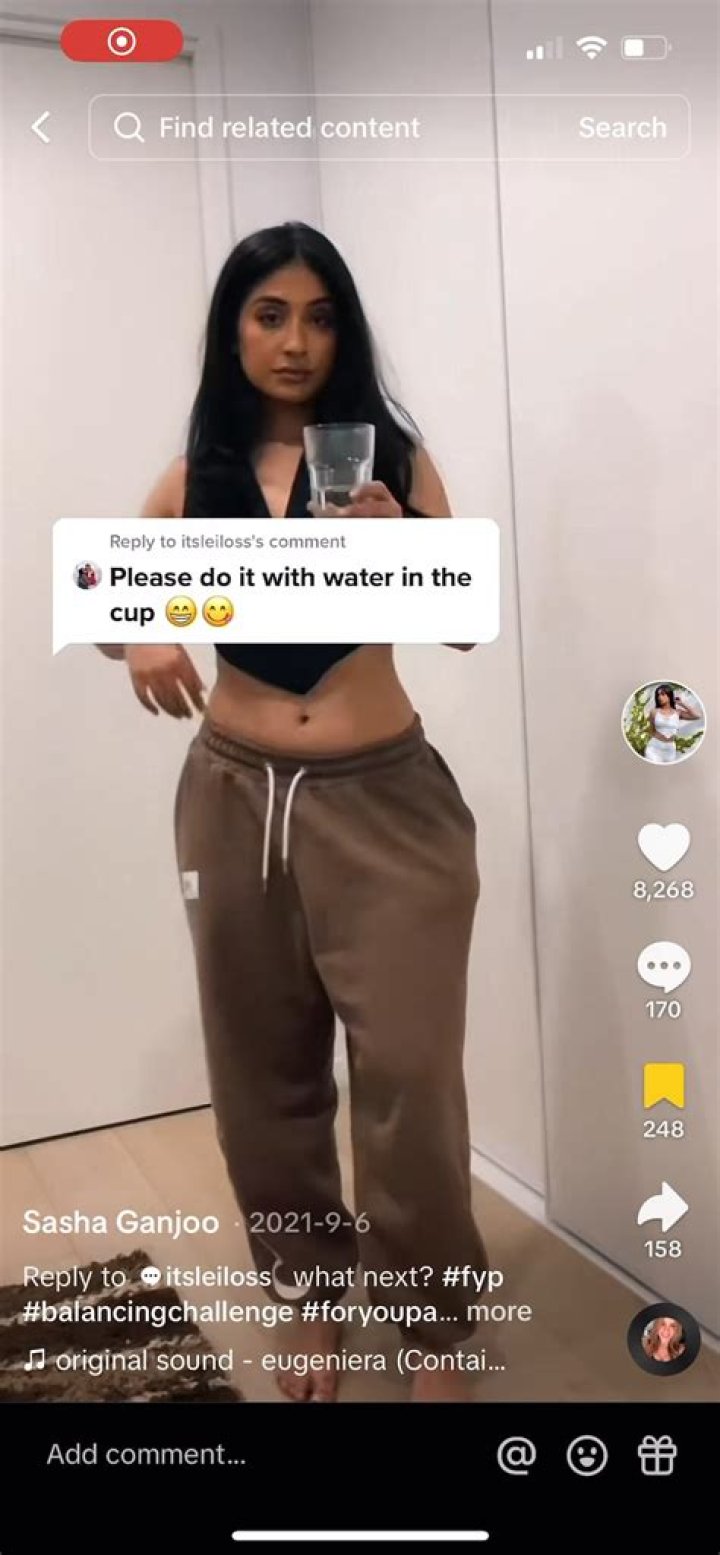Image resolution: width=720 pixels, height=1555 pixels.
Task: Tap the username Sasha Ganjoo
Action: tap(118, 1222)
